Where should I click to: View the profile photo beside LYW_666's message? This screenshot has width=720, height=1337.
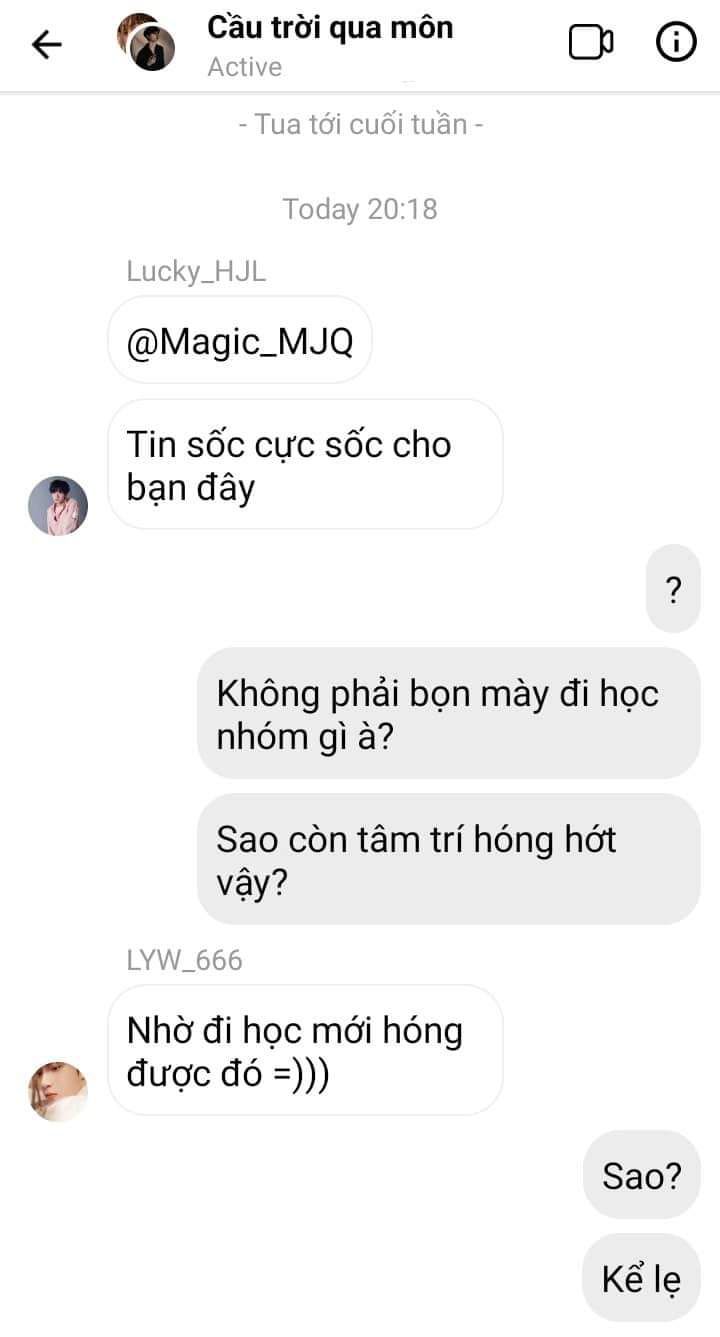[x=58, y=1091]
